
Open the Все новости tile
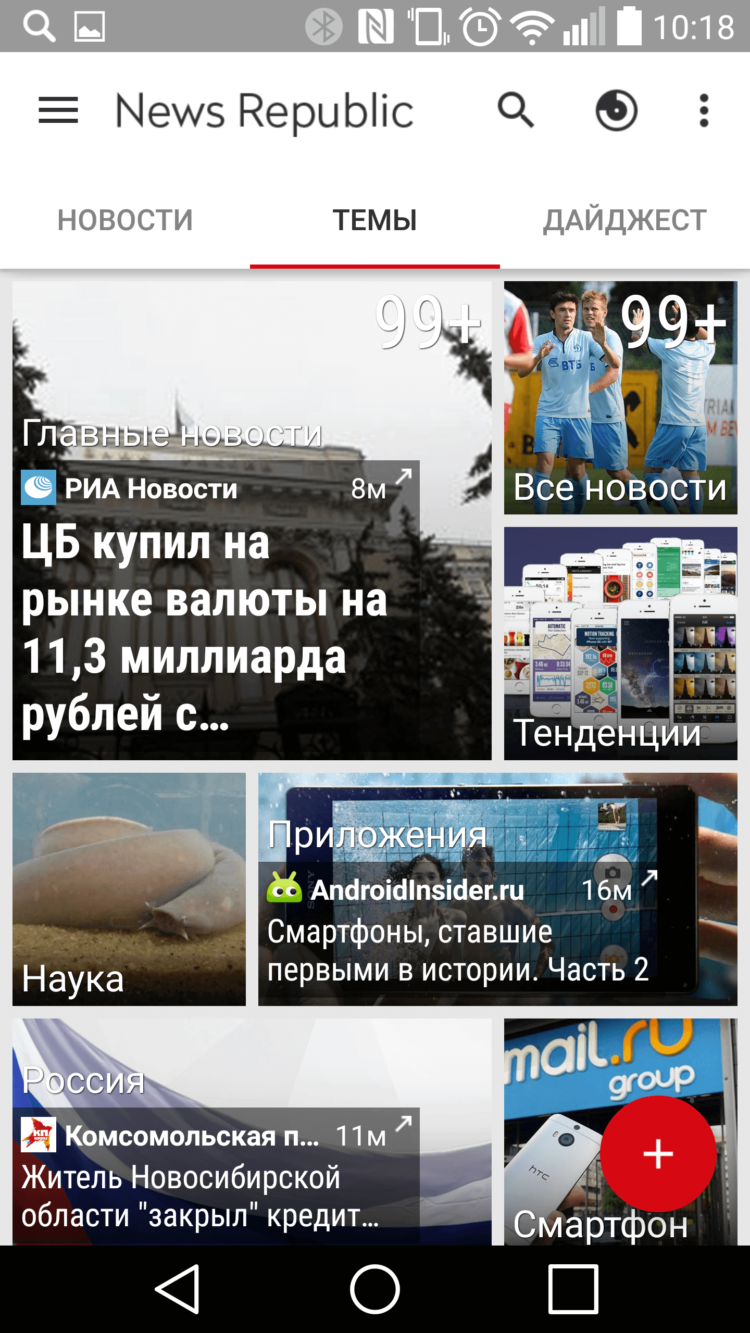click(620, 398)
